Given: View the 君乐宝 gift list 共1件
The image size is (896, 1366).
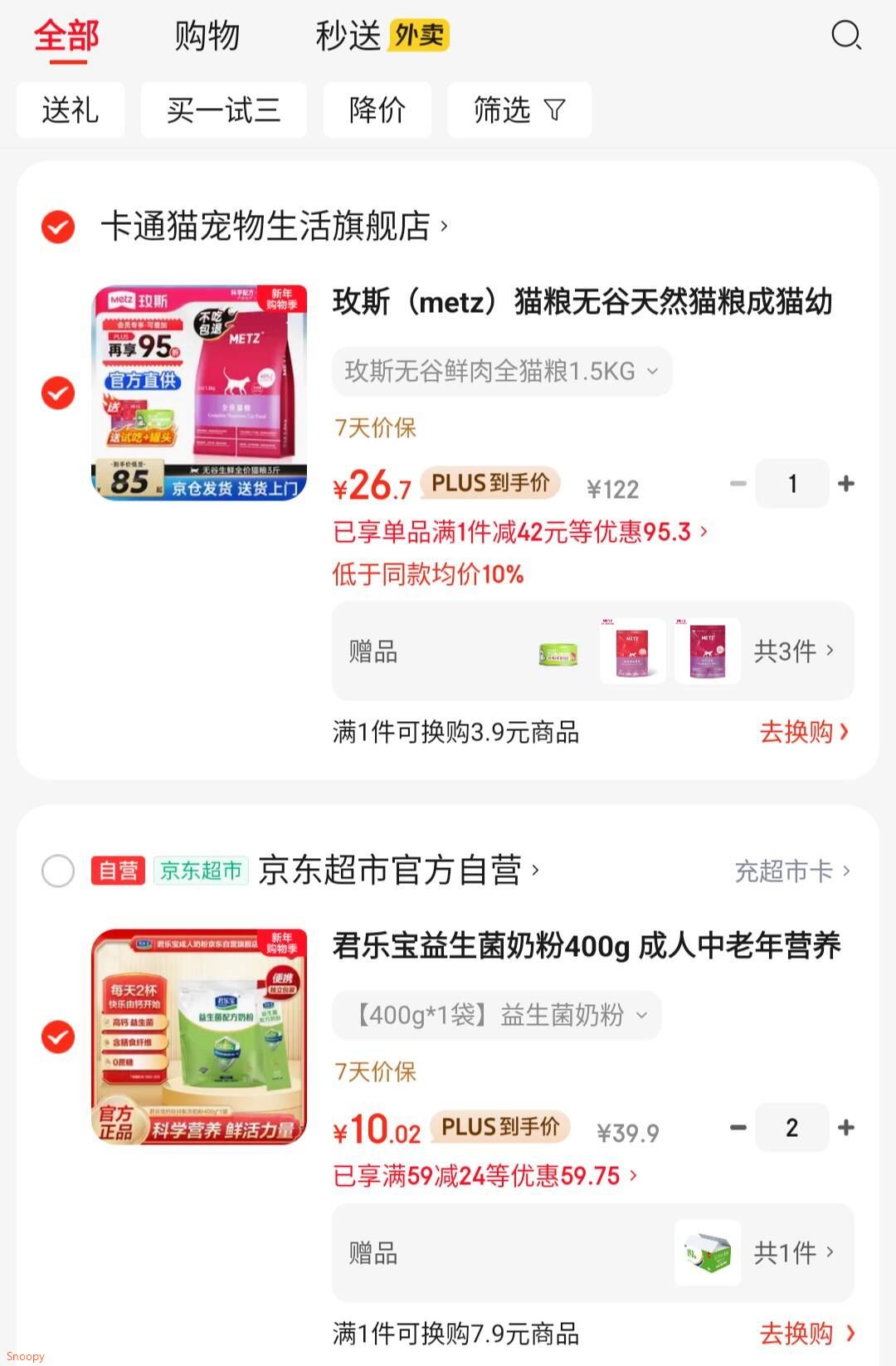Looking at the screenshot, I should (792, 1252).
